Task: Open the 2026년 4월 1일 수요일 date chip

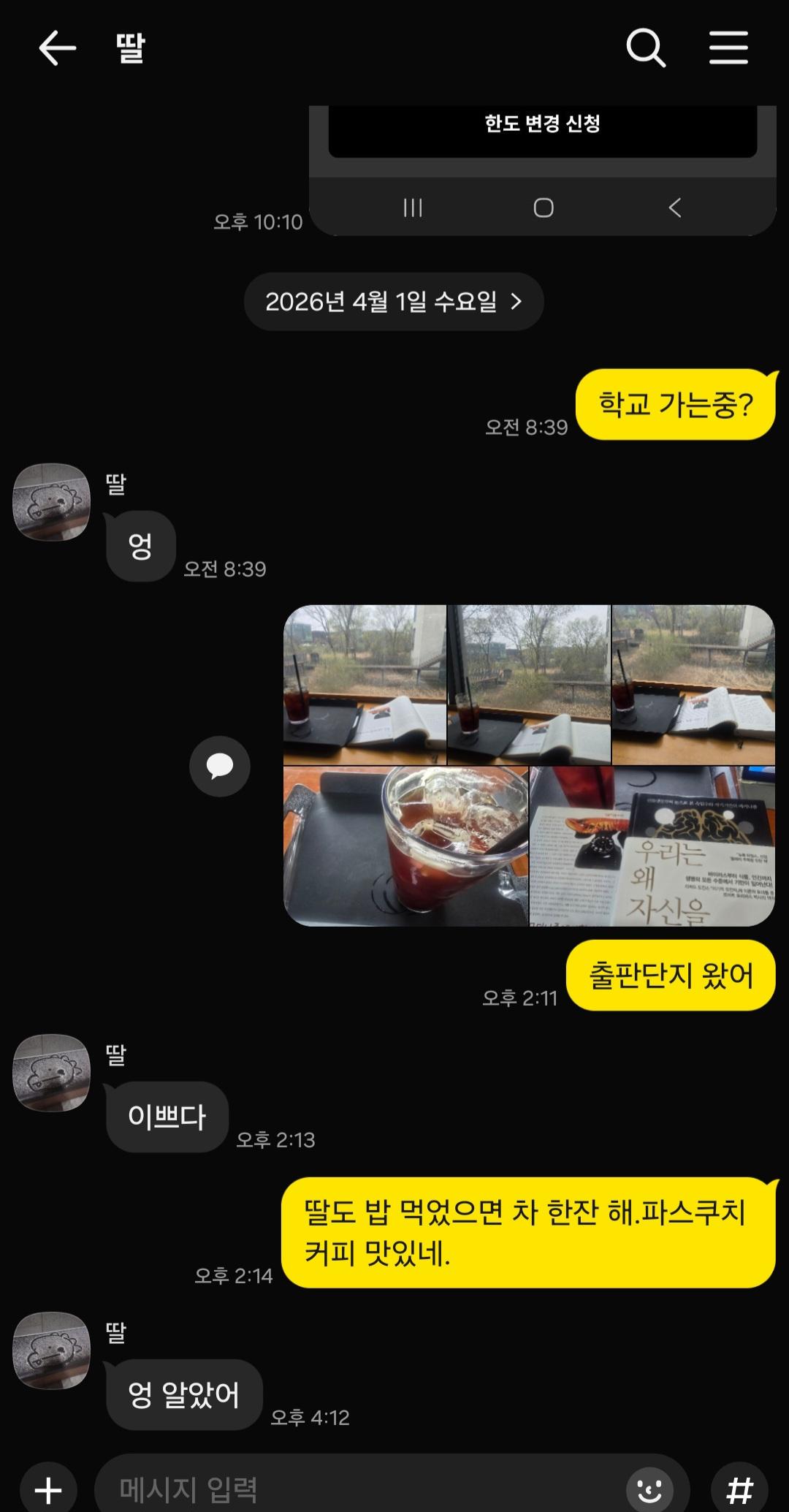Action: click(x=394, y=302)
